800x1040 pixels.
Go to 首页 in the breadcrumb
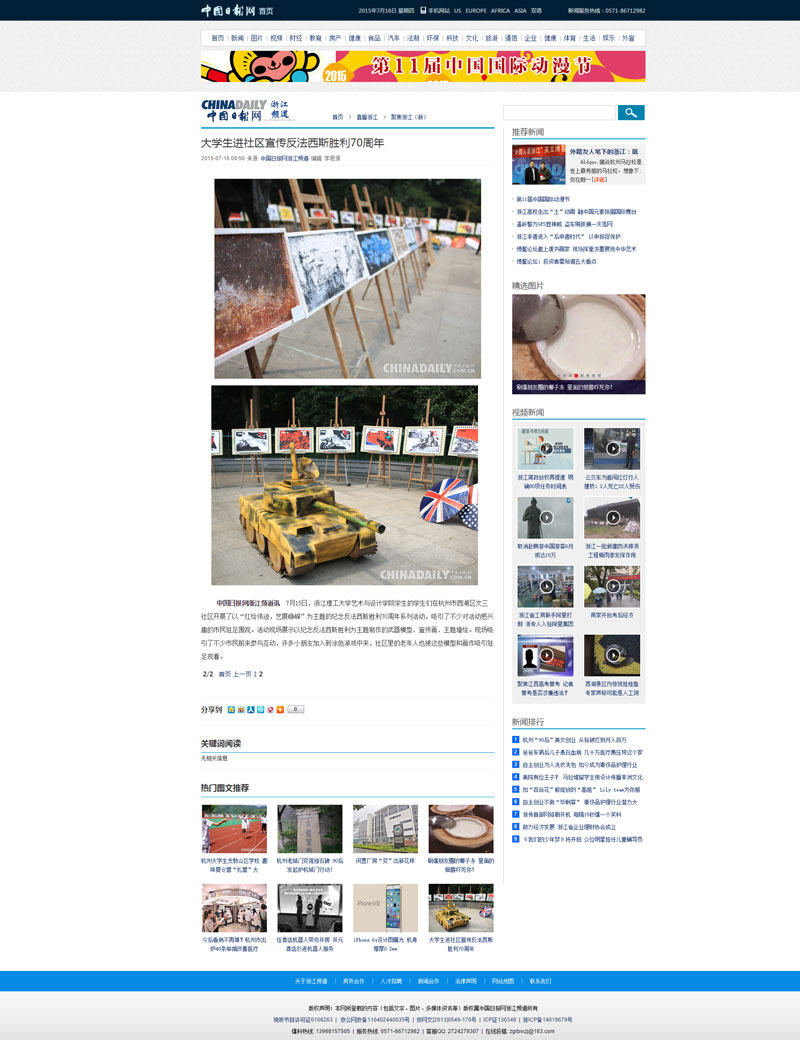click(x=338, y=117)
